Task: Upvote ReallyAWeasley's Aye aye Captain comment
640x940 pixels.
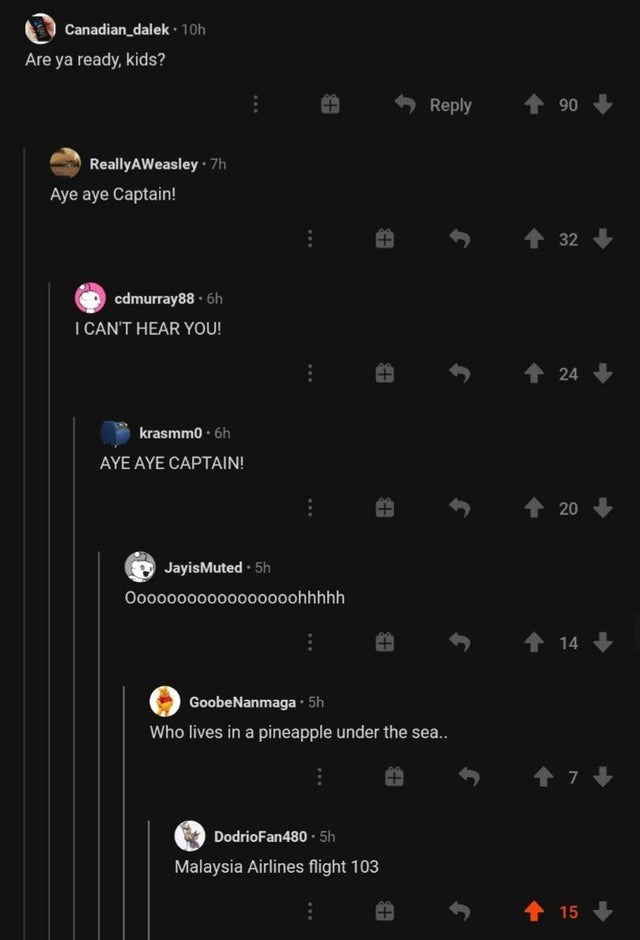Action: point(534,239)
